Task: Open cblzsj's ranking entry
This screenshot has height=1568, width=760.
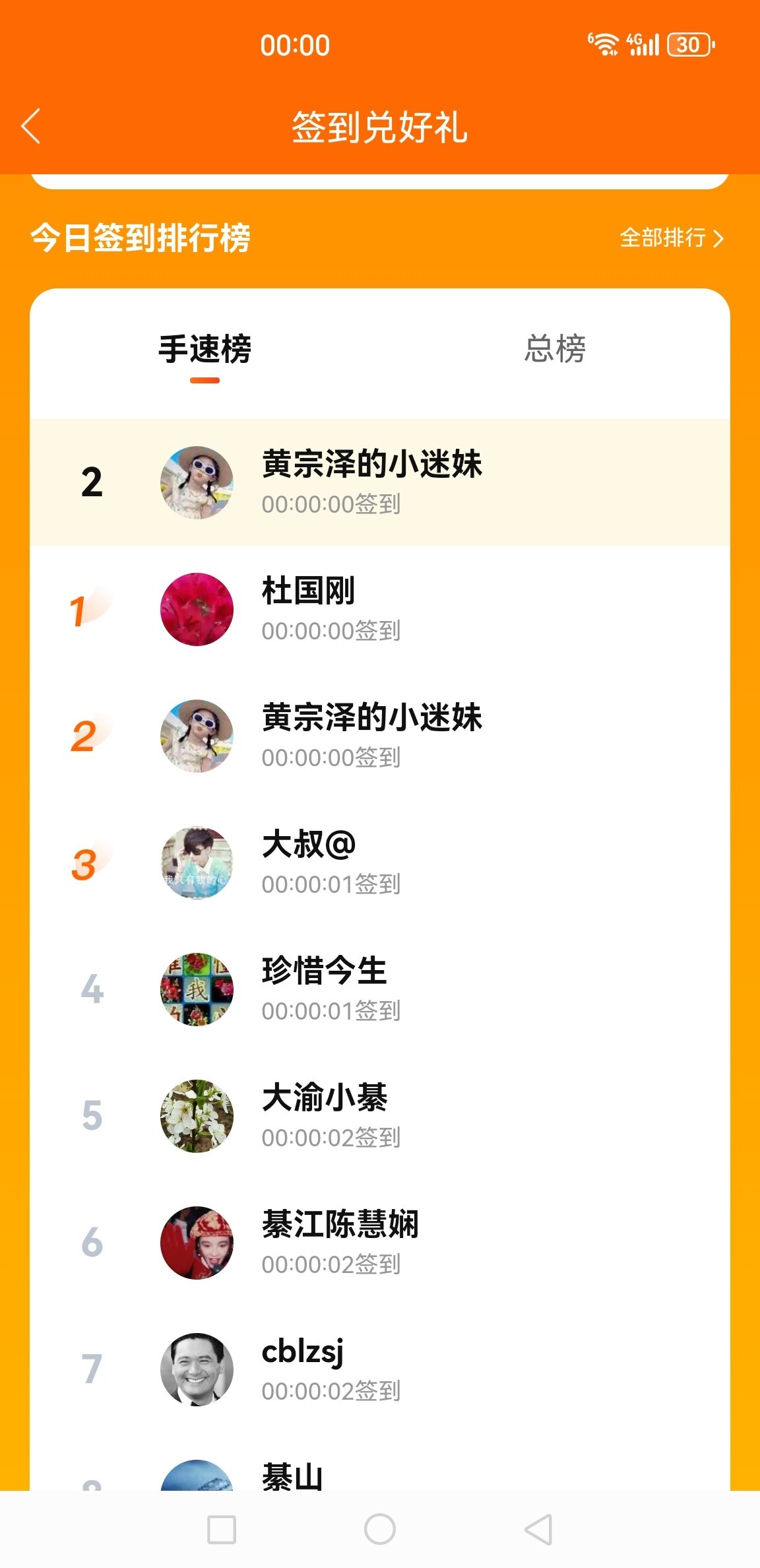Action: (x=379, y=1369)
